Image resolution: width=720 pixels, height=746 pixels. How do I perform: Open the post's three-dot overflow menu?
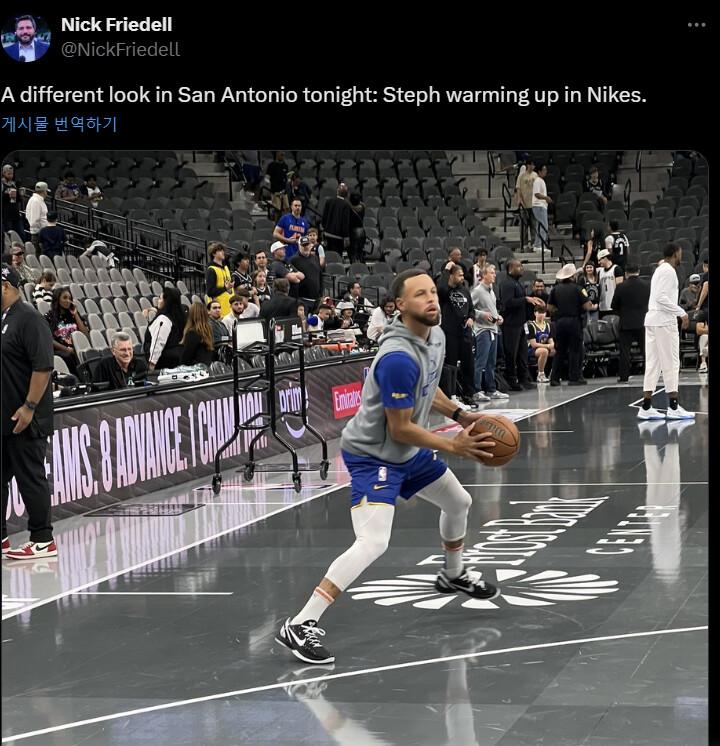696,25
